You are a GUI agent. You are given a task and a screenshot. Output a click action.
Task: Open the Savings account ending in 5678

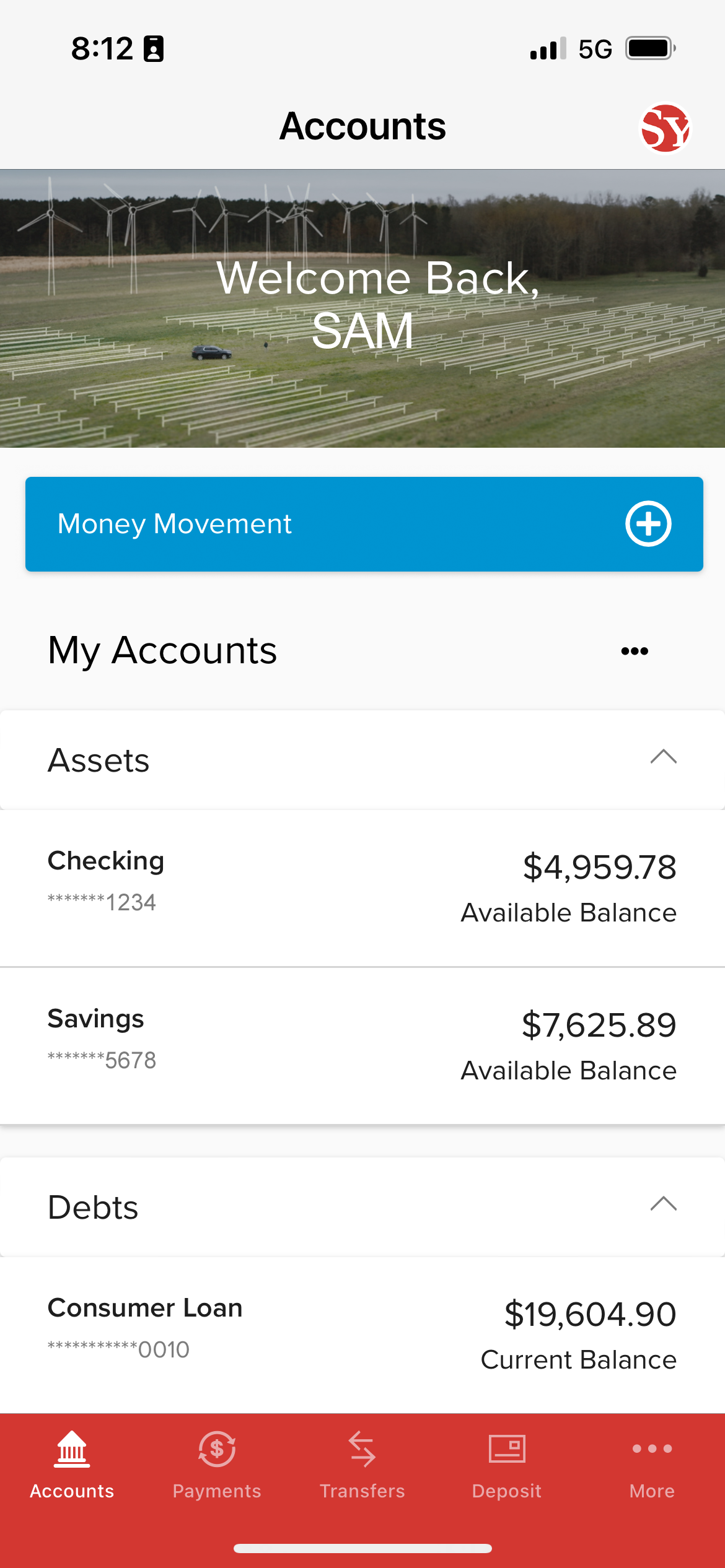coord(362,1045)
